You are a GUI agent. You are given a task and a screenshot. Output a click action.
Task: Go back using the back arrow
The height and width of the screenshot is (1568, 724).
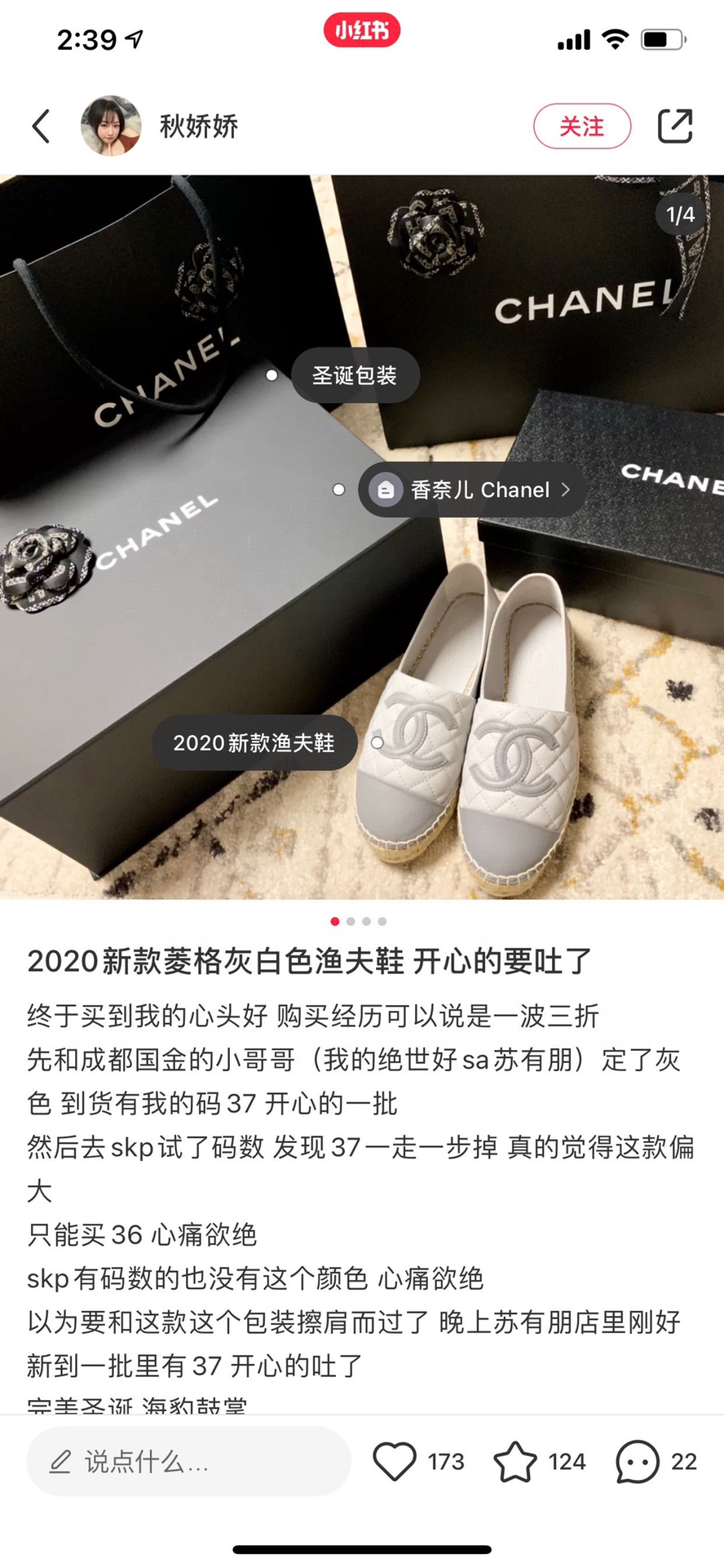click(41, 126)
